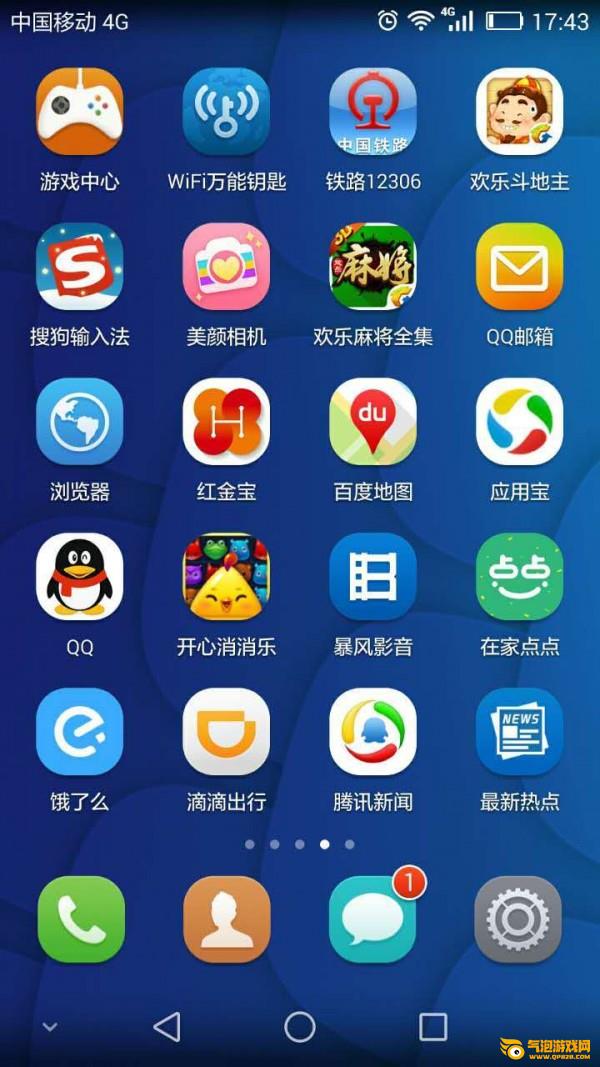Image resolution: width=600 pixels, height=1067 pixels.
Task: Open 暴风影音 video player
Action: tap(373, 577)
